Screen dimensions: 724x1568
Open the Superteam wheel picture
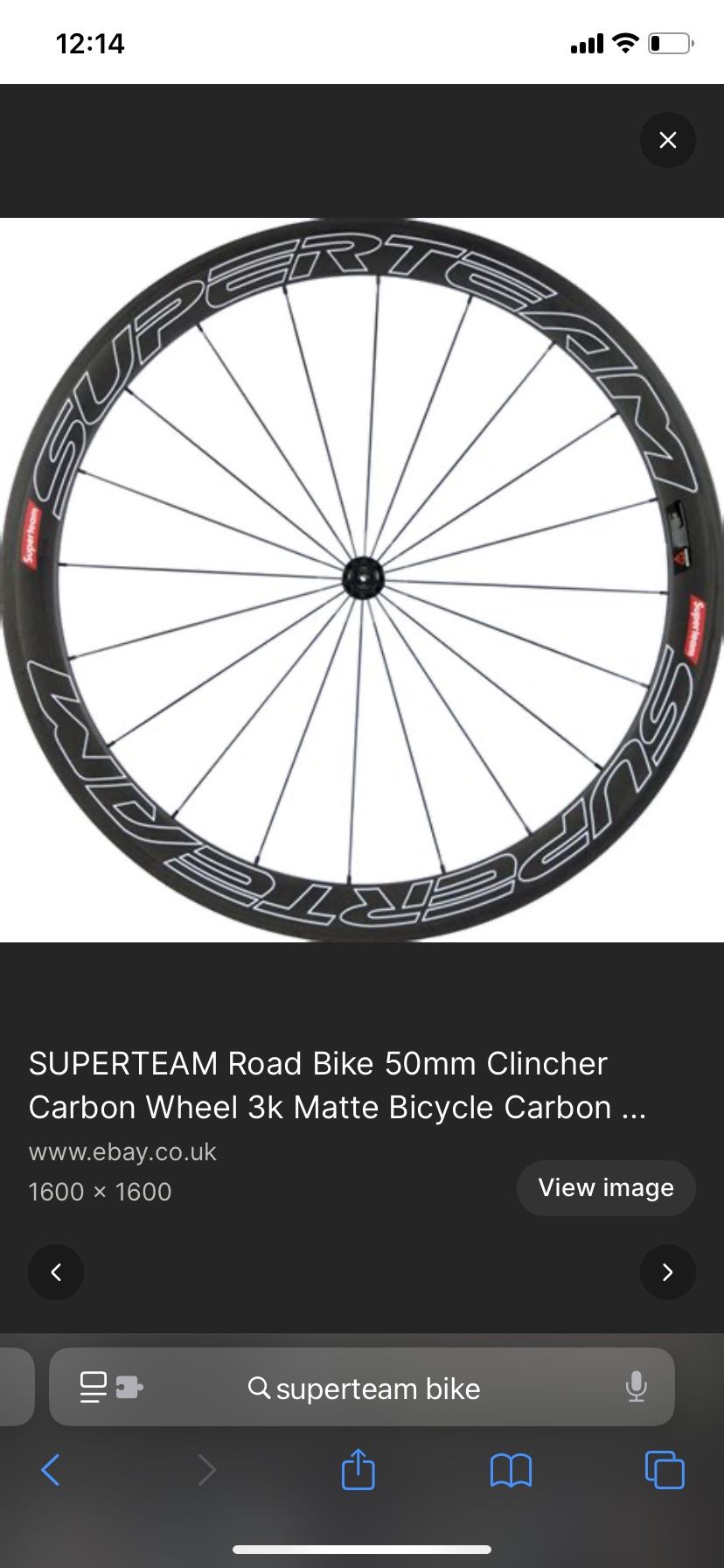(362, 579)
